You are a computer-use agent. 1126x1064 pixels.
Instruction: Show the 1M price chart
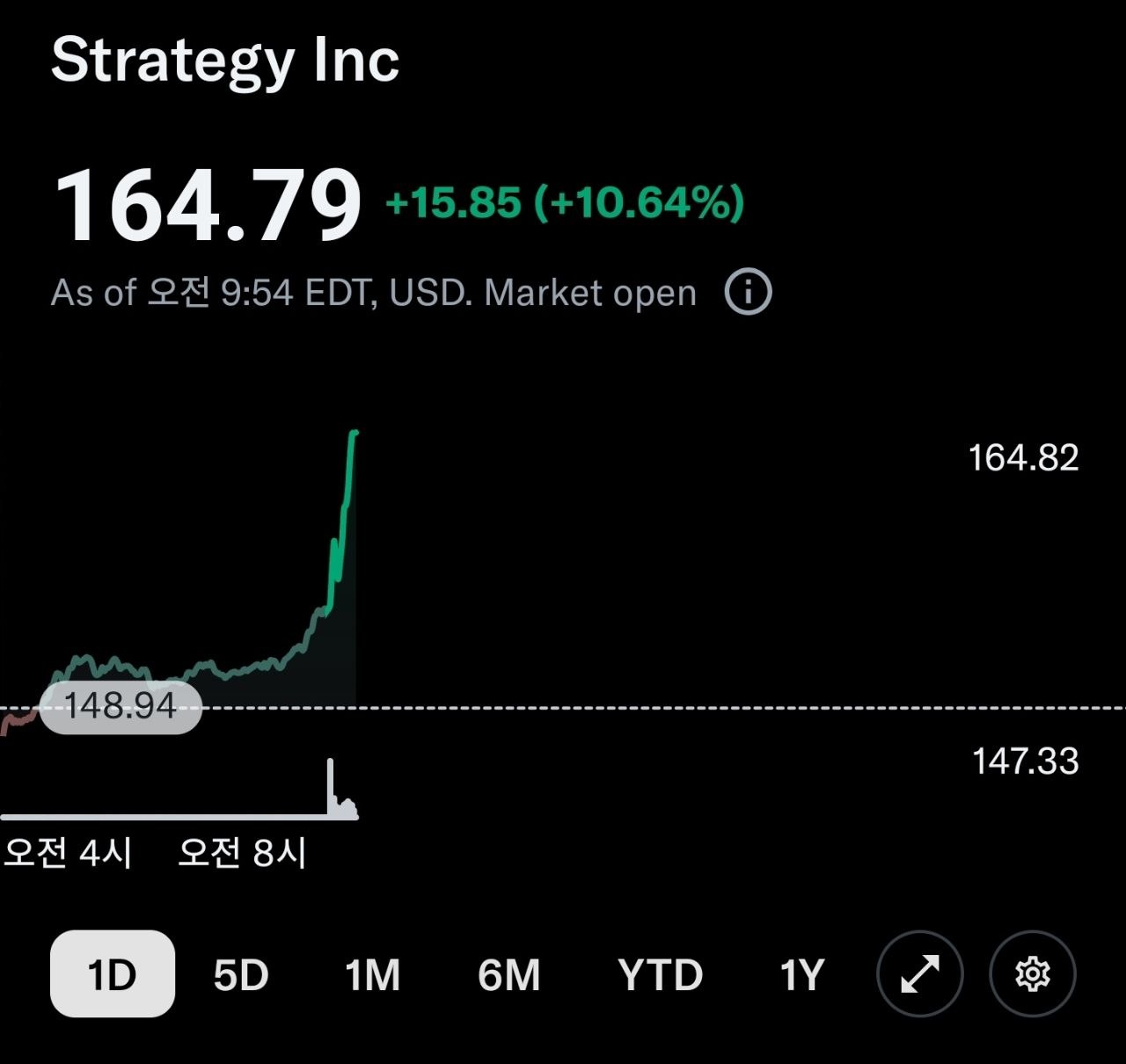pos(372,974)
